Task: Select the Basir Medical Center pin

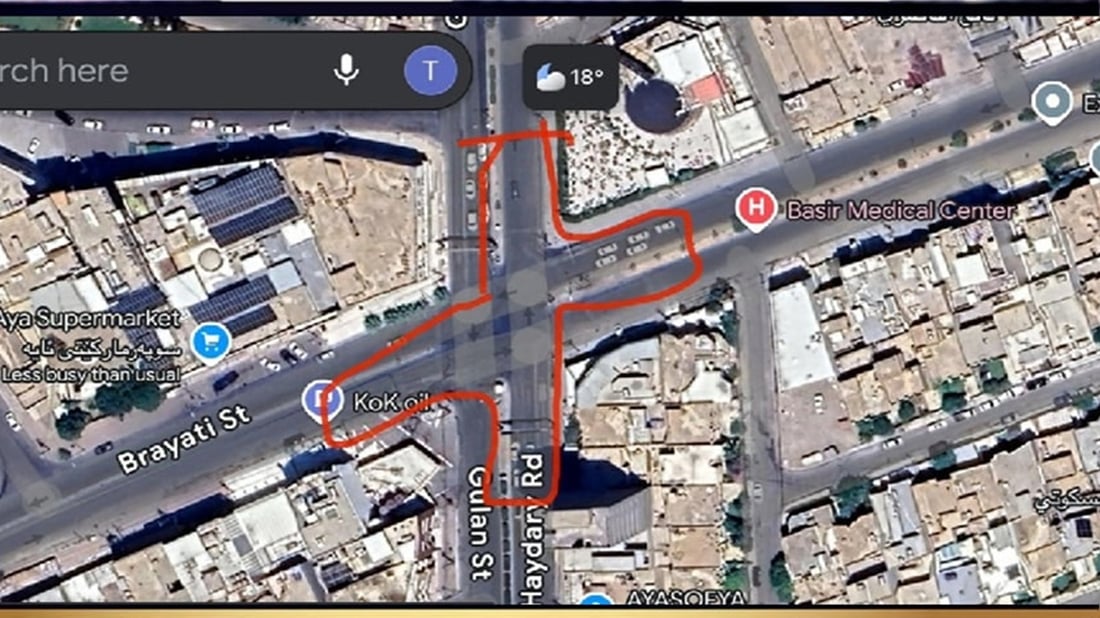Action: [x=756, y=209]
